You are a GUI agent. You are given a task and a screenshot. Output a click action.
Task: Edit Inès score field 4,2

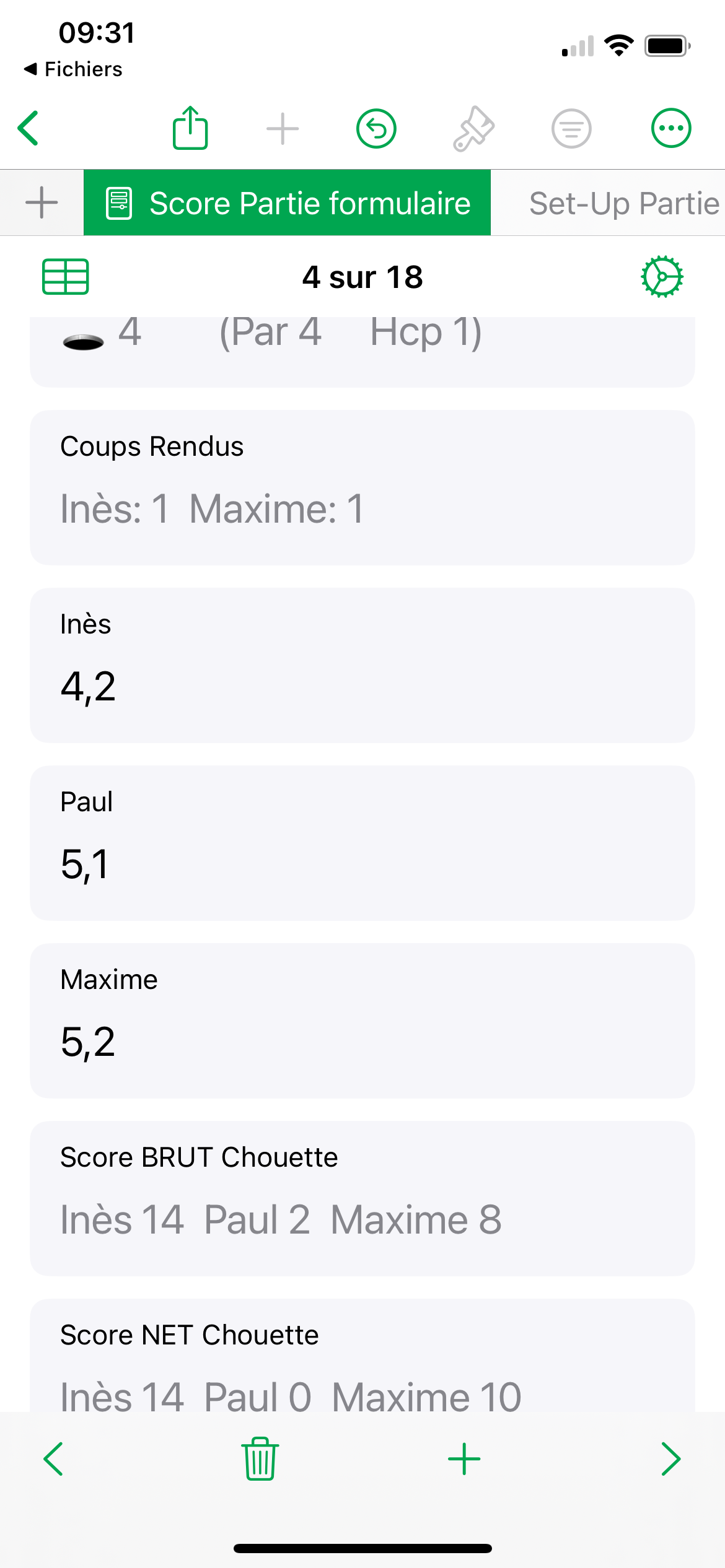tap(362, 665)
